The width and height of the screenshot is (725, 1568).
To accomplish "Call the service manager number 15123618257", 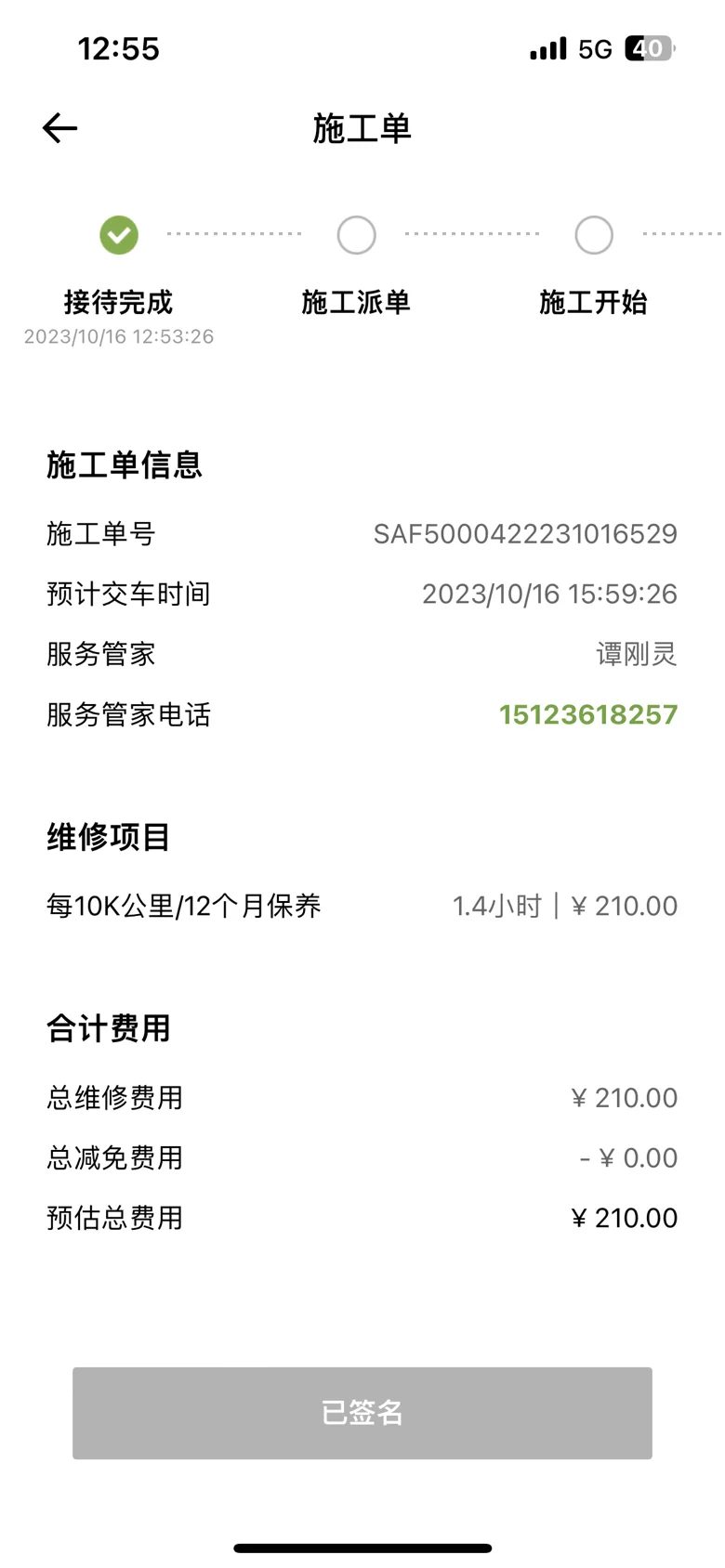I will [588, 714].
